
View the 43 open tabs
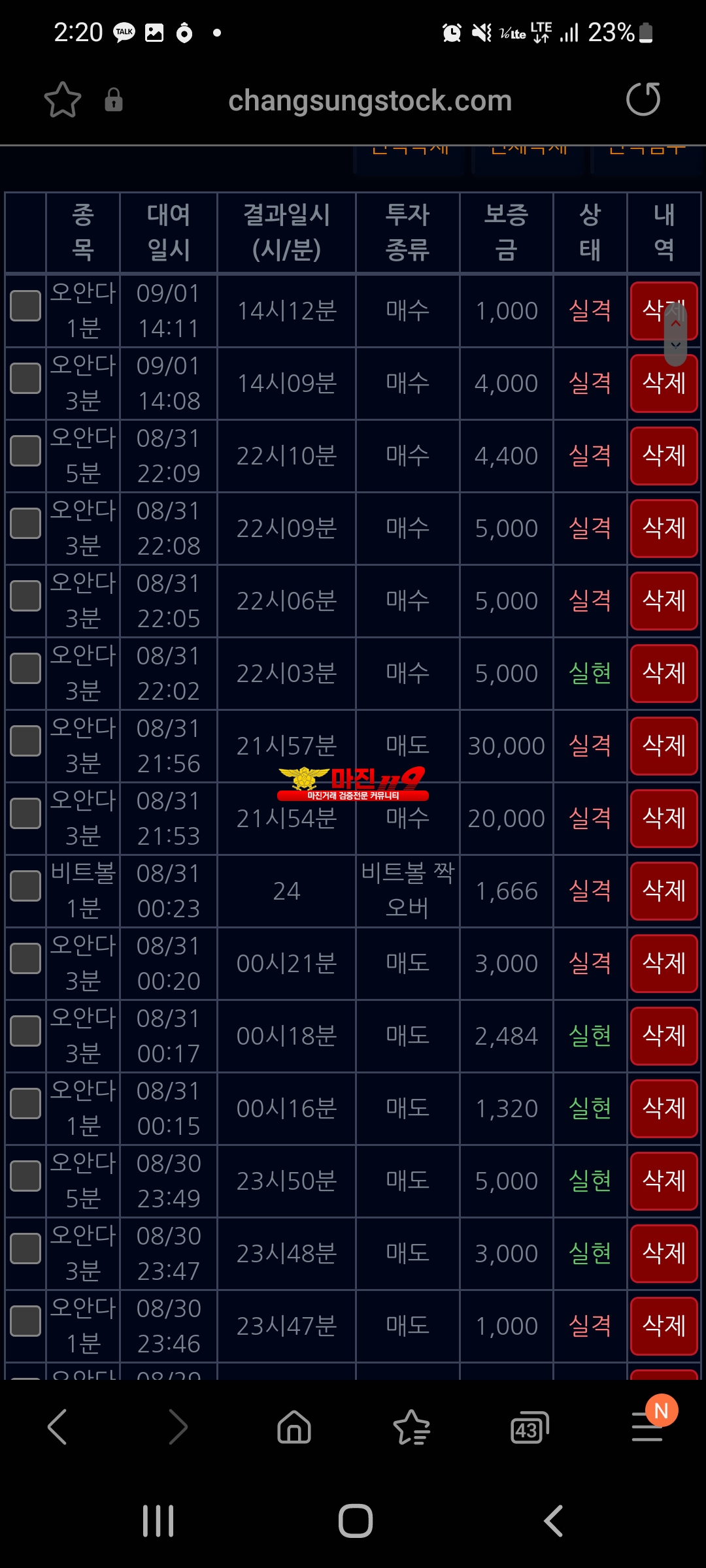coord(529,1428)
